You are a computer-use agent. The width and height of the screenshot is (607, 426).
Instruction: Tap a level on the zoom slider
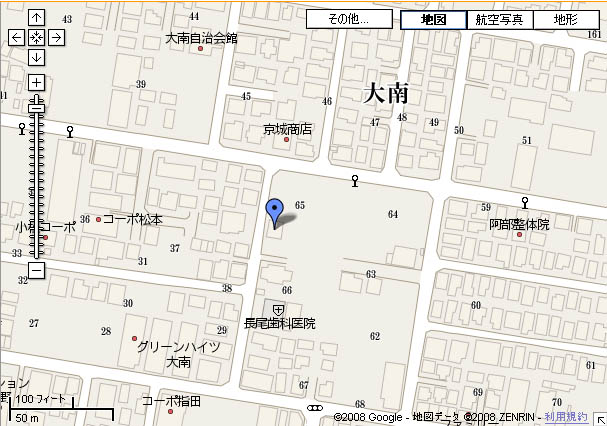36,180
